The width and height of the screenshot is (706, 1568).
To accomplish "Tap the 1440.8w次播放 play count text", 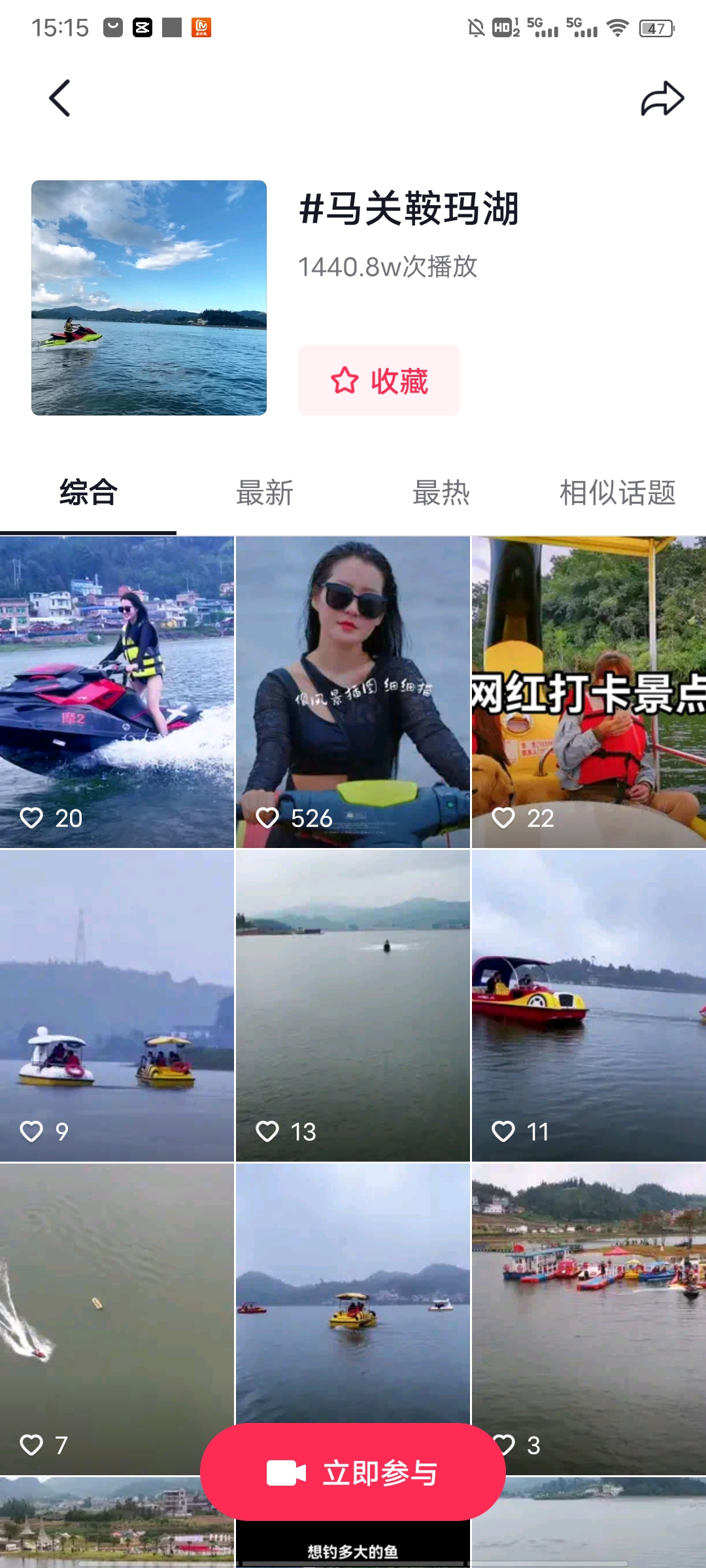I will pos(387,267).
